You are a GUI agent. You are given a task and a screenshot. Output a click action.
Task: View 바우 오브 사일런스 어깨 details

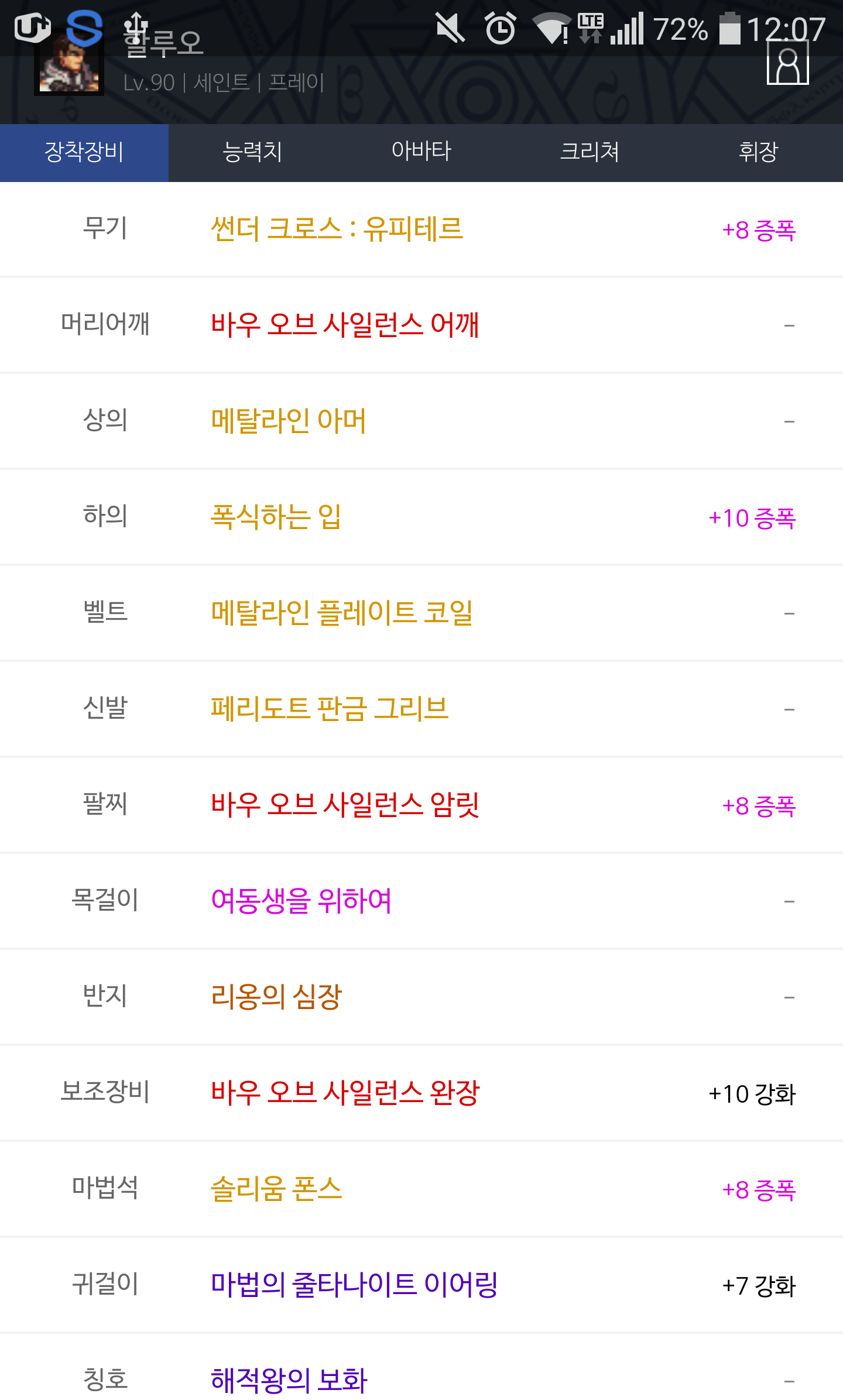pos(345,325)
